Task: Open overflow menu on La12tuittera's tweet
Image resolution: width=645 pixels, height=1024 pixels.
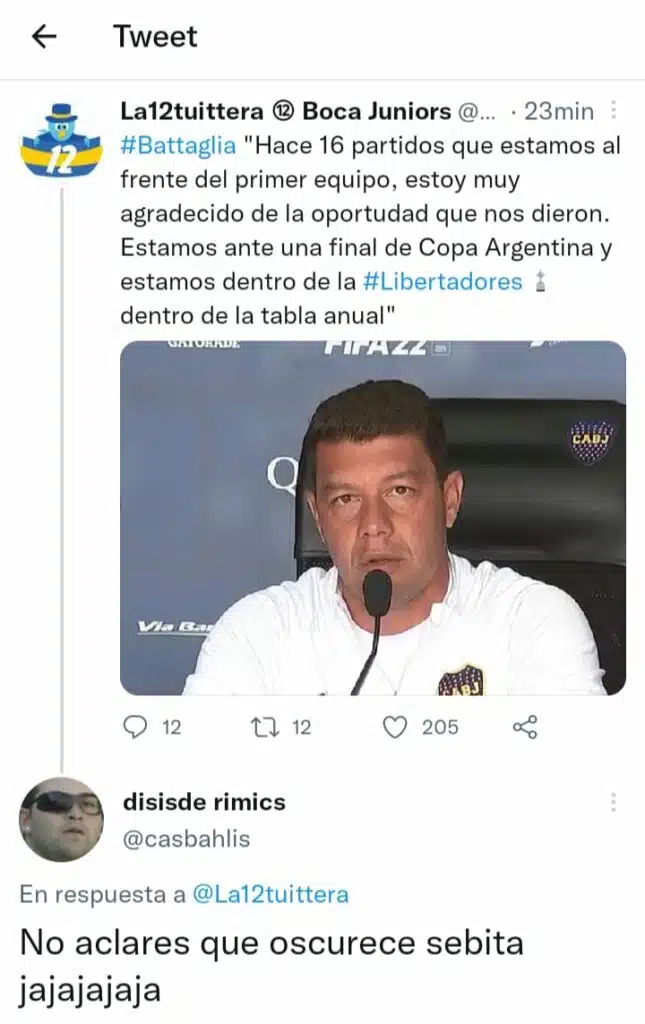Action: point(613,111)
